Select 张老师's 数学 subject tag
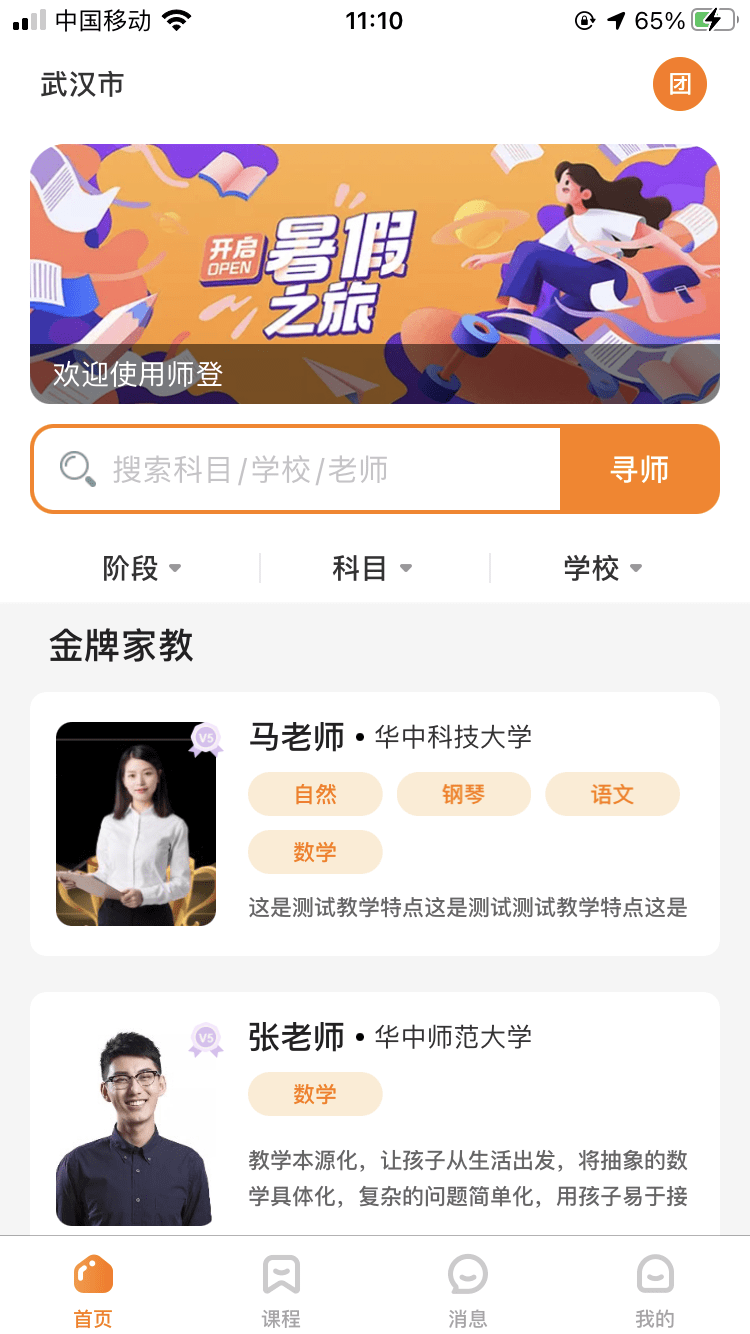 (315, 1094)
